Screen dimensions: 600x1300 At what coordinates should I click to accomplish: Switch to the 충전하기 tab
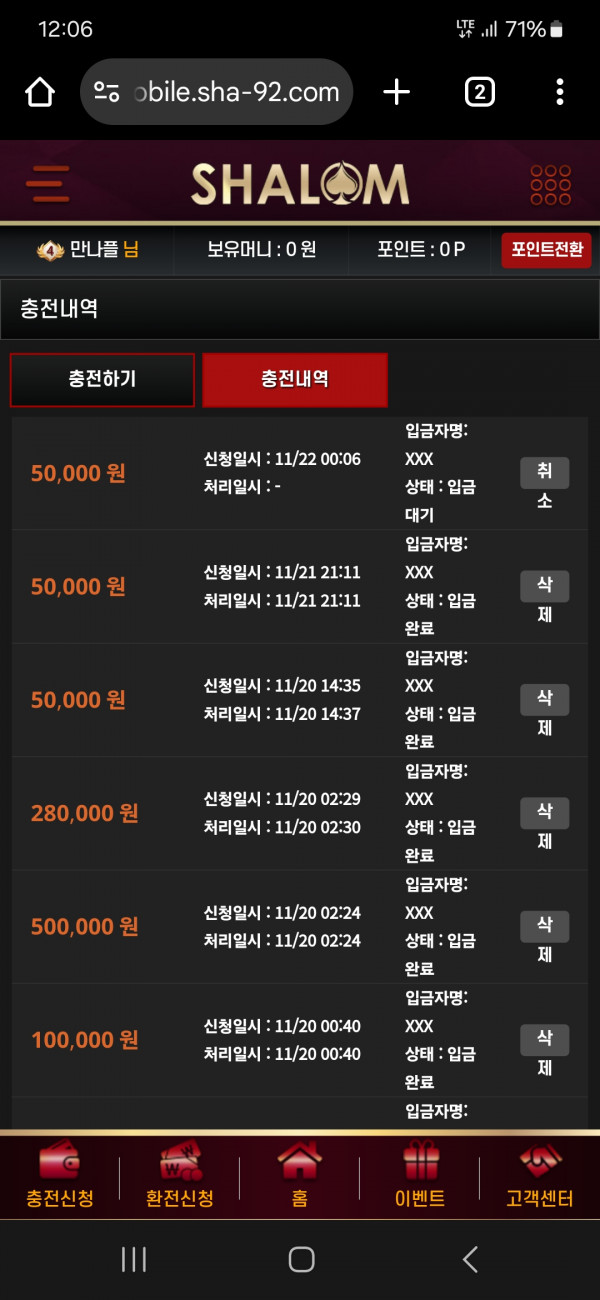pyautogui.click(x=102, y=380)
